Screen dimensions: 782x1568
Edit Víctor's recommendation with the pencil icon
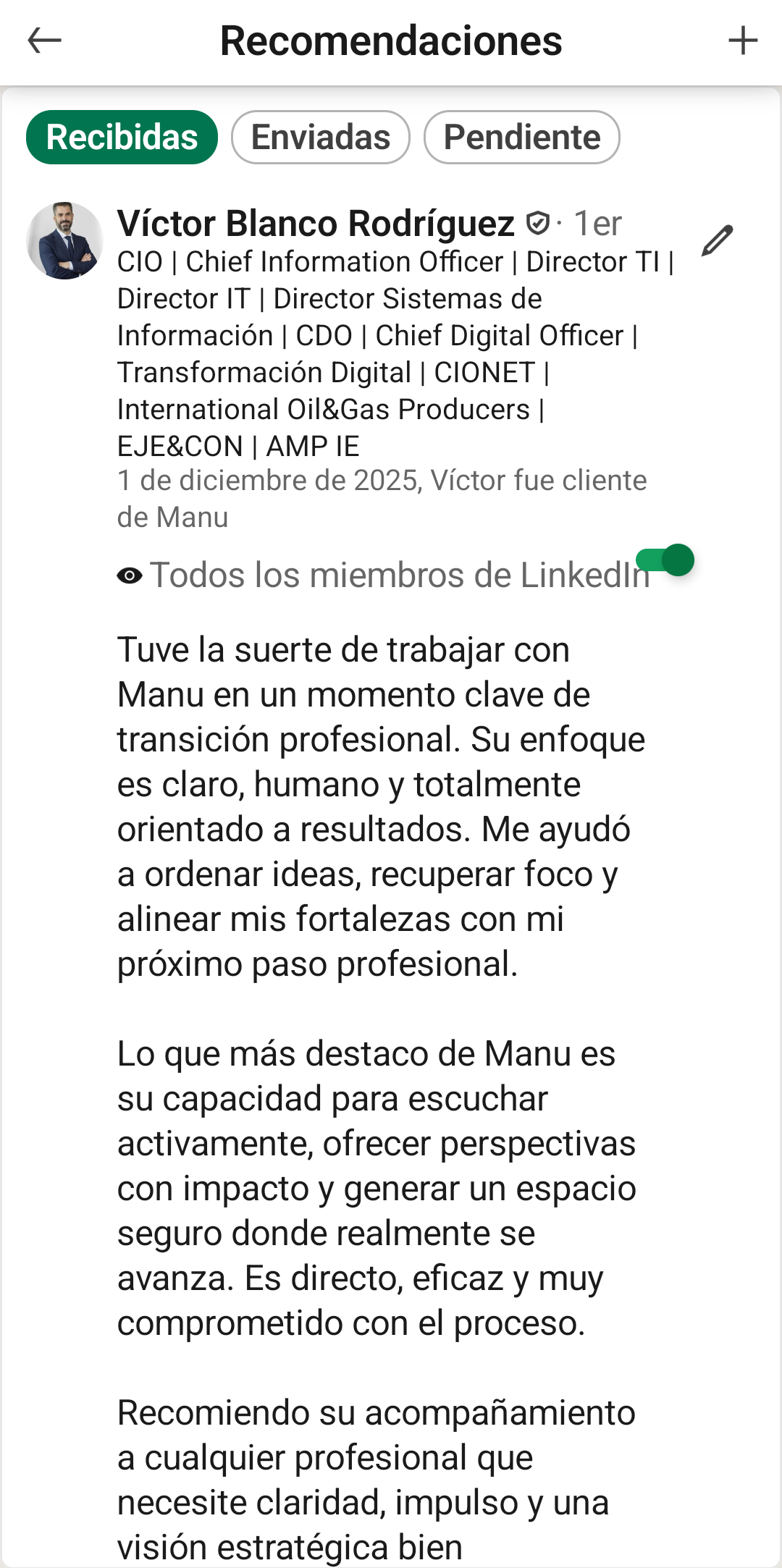click(718, 241)
